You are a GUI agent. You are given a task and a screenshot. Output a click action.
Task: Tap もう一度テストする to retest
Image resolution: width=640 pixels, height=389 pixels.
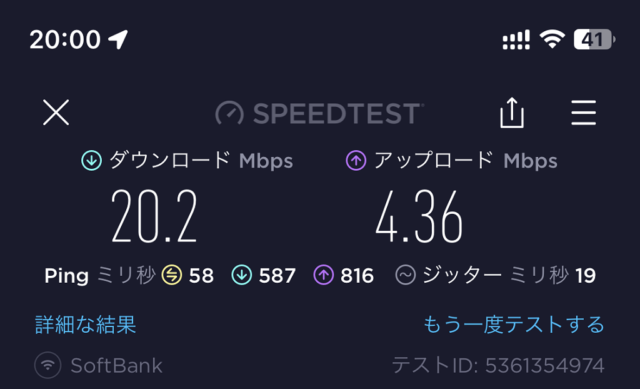[x=514, y=325]
